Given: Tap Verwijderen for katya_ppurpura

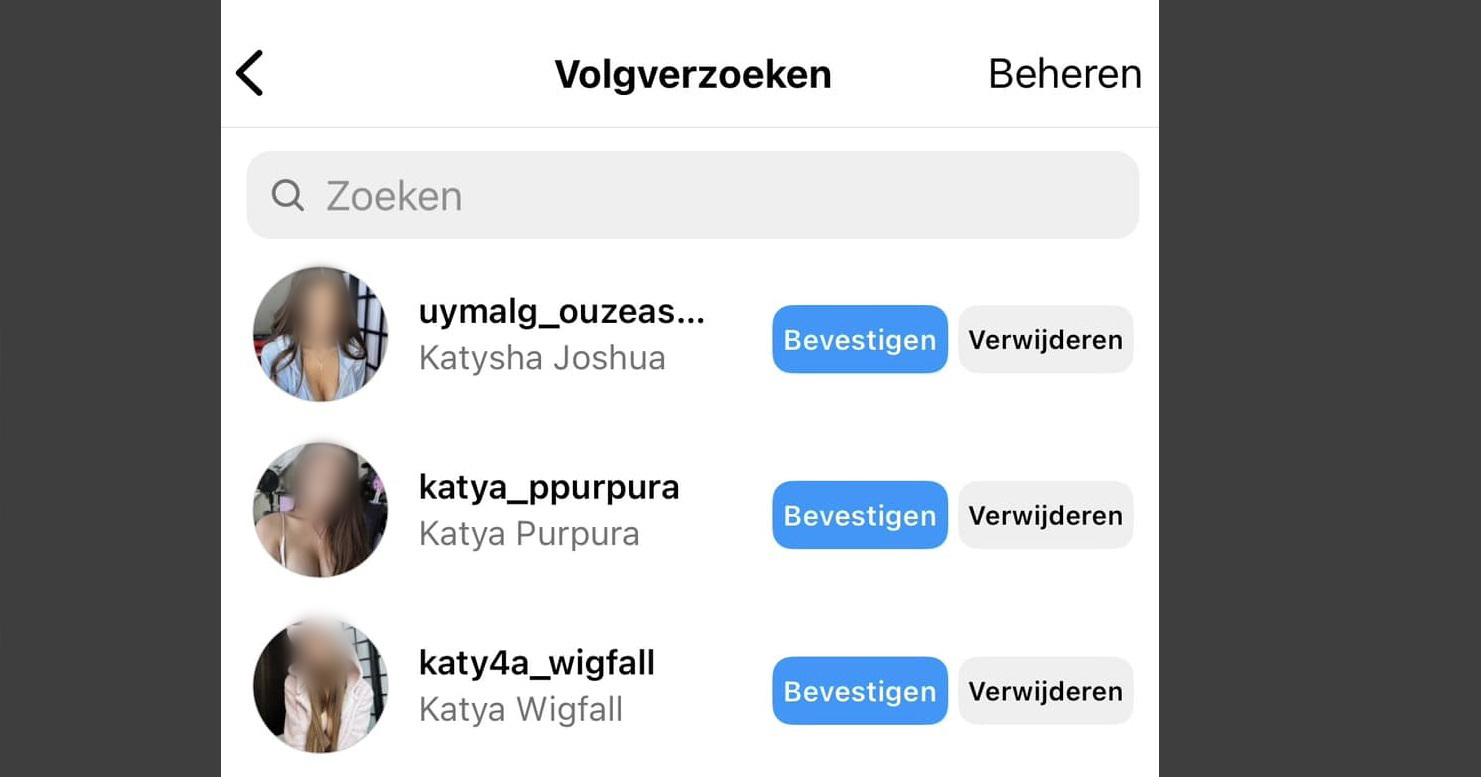Looking at the screenshot, I should pos(1045,515).
